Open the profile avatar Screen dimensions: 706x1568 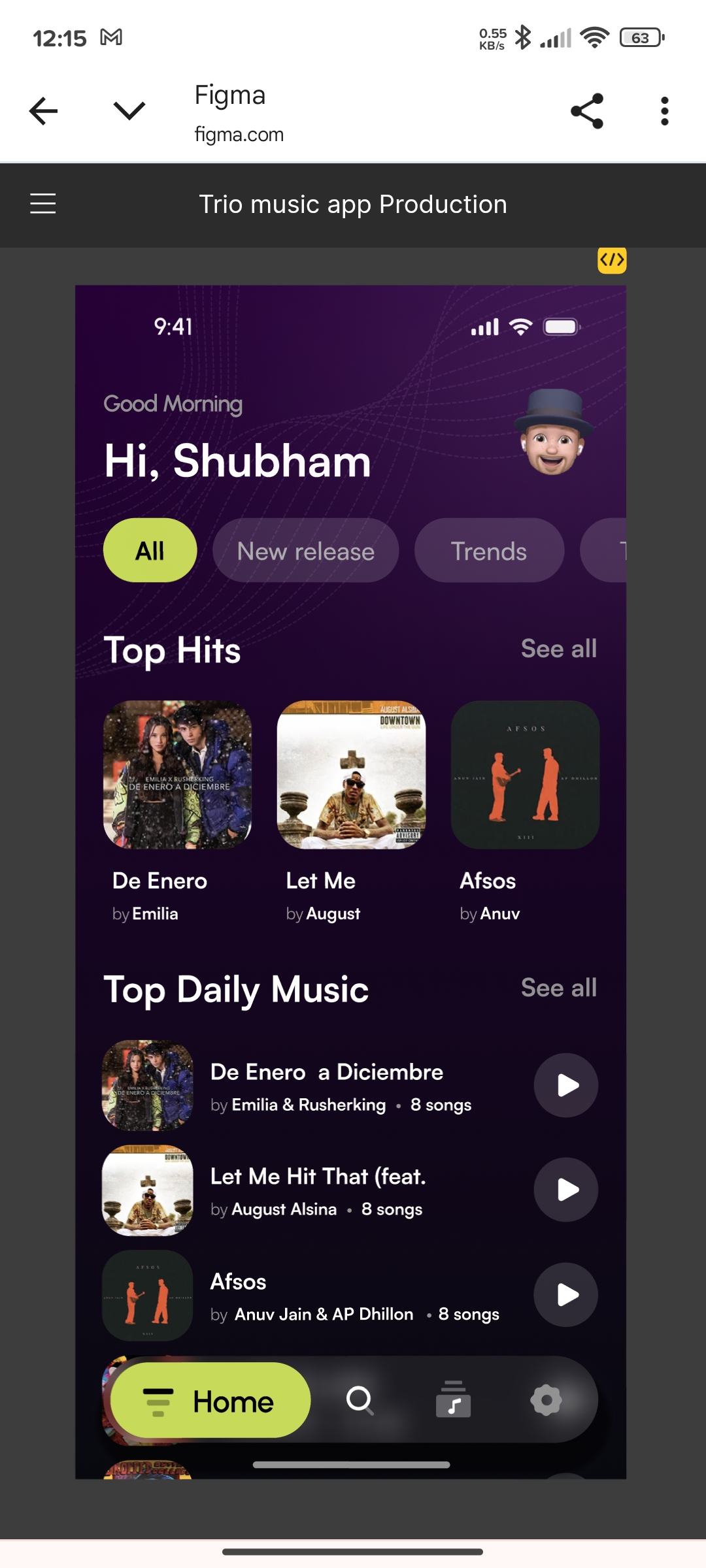coord(553,433)
